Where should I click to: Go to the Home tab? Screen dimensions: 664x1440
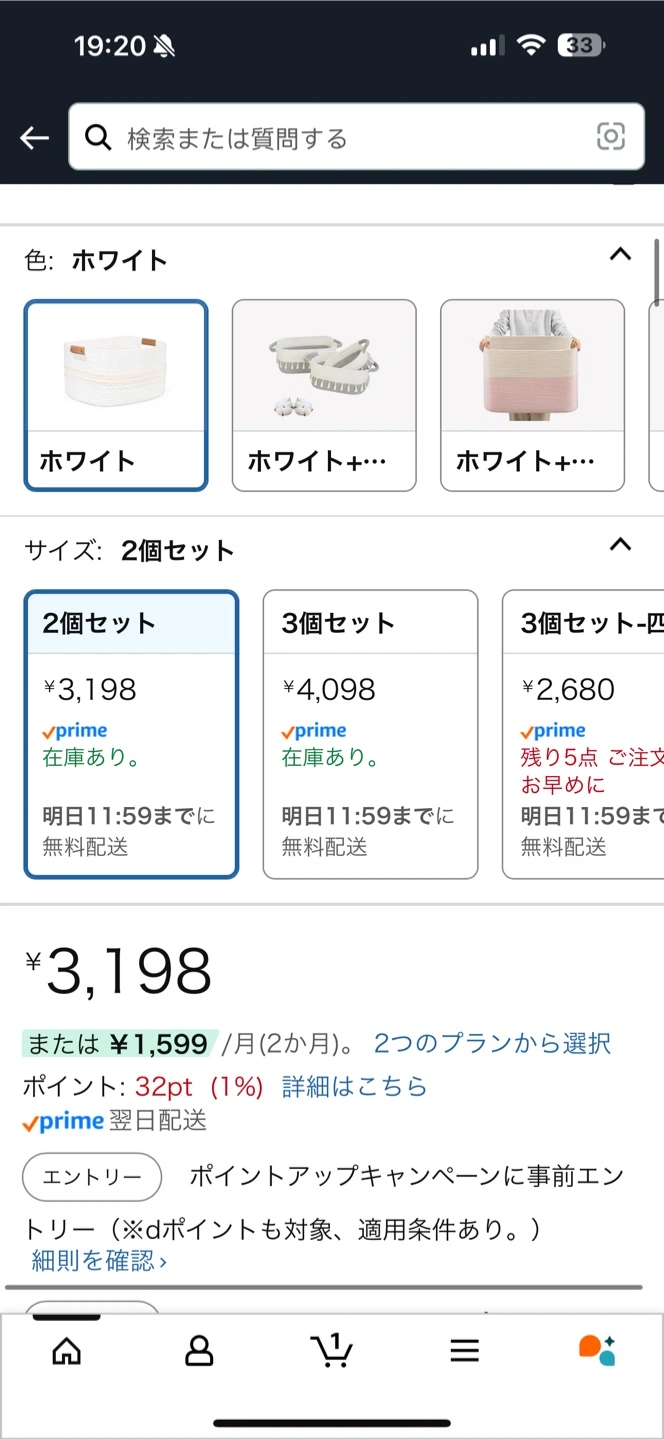point(66,1352)
